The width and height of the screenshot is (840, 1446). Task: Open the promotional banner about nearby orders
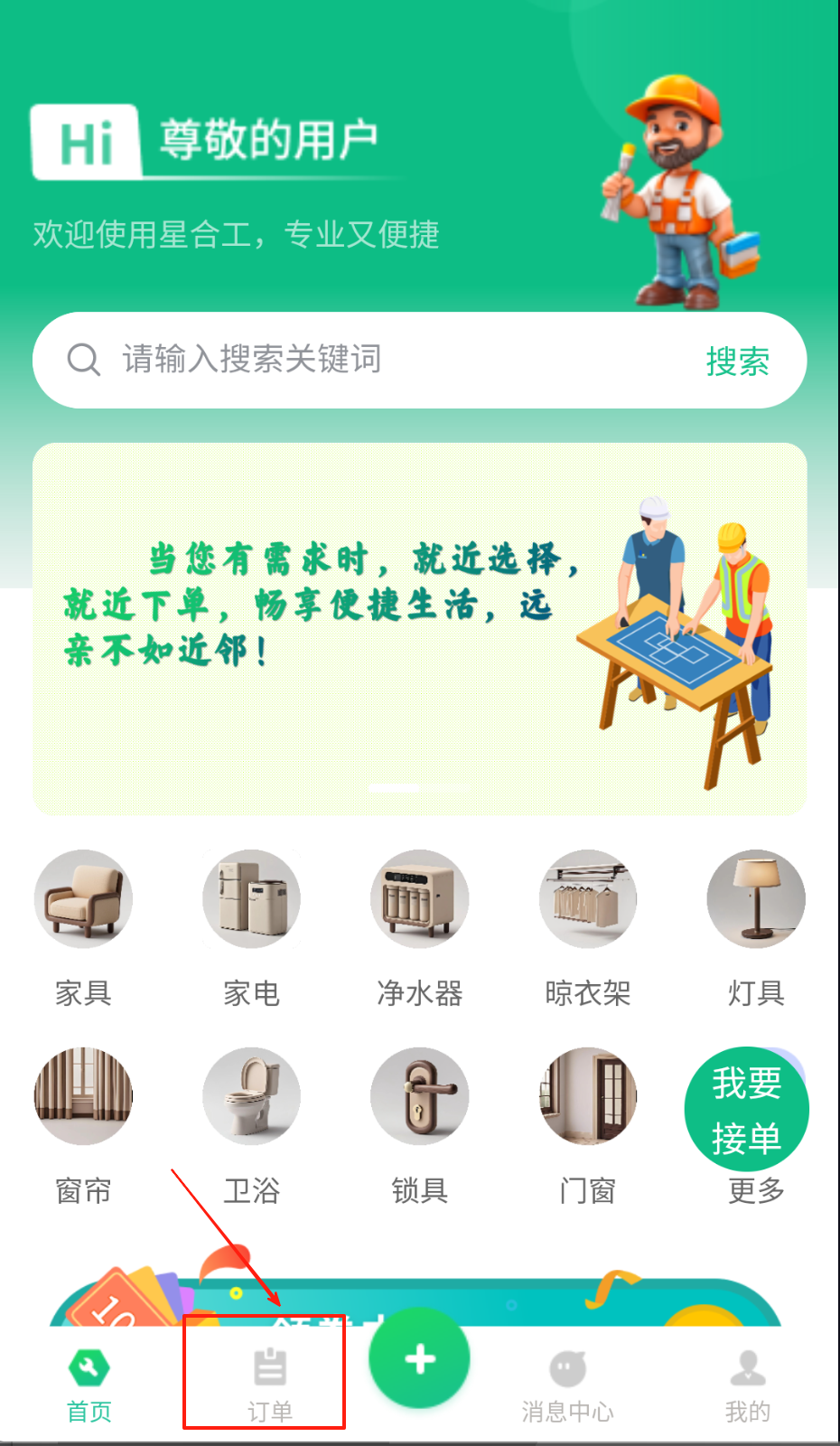coord(419,629)
